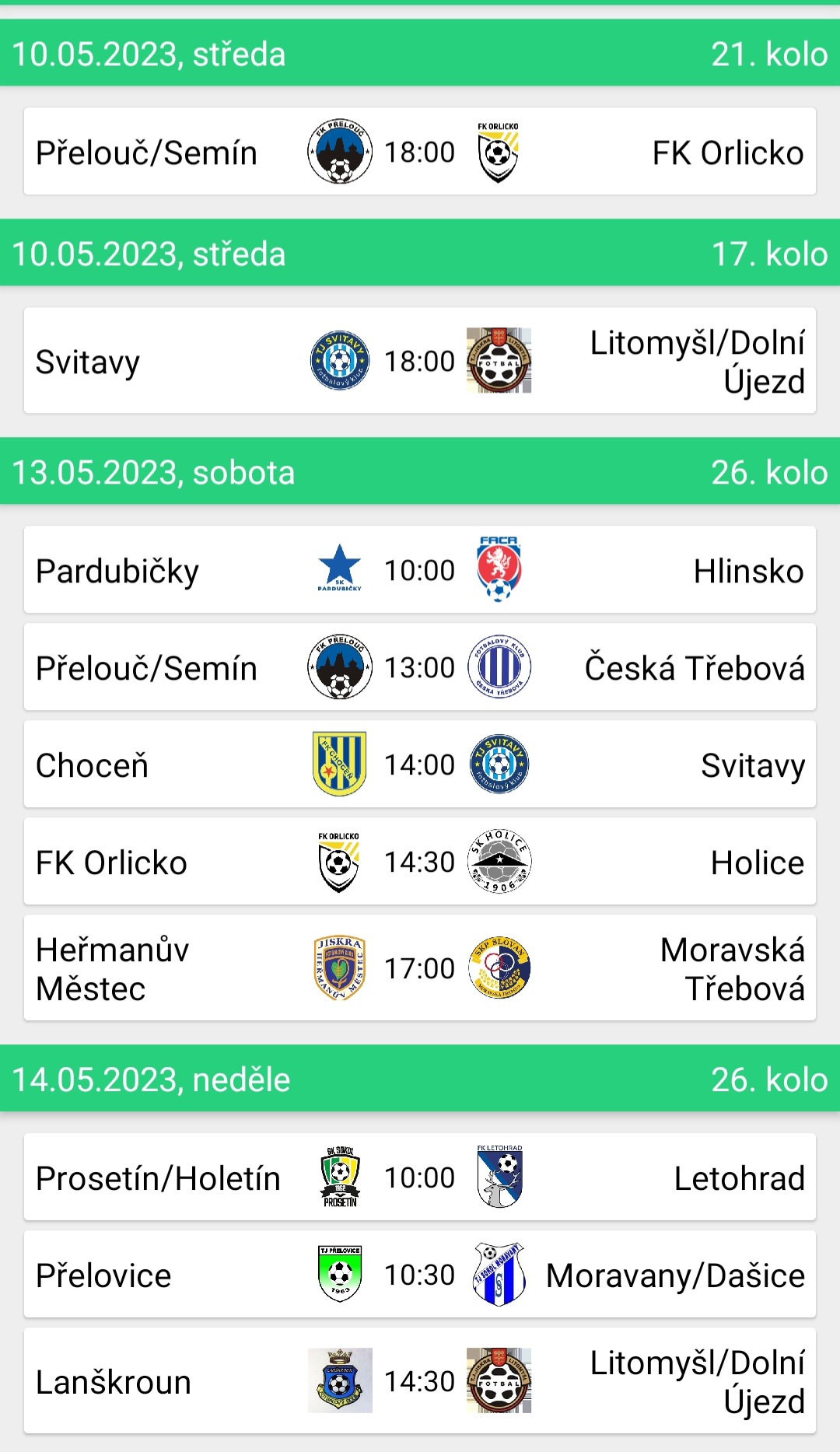
Task: Open 18:00 Svitavy vs Litomyšl/Dolní Újezd match
Action: click(x=420, y=361)
